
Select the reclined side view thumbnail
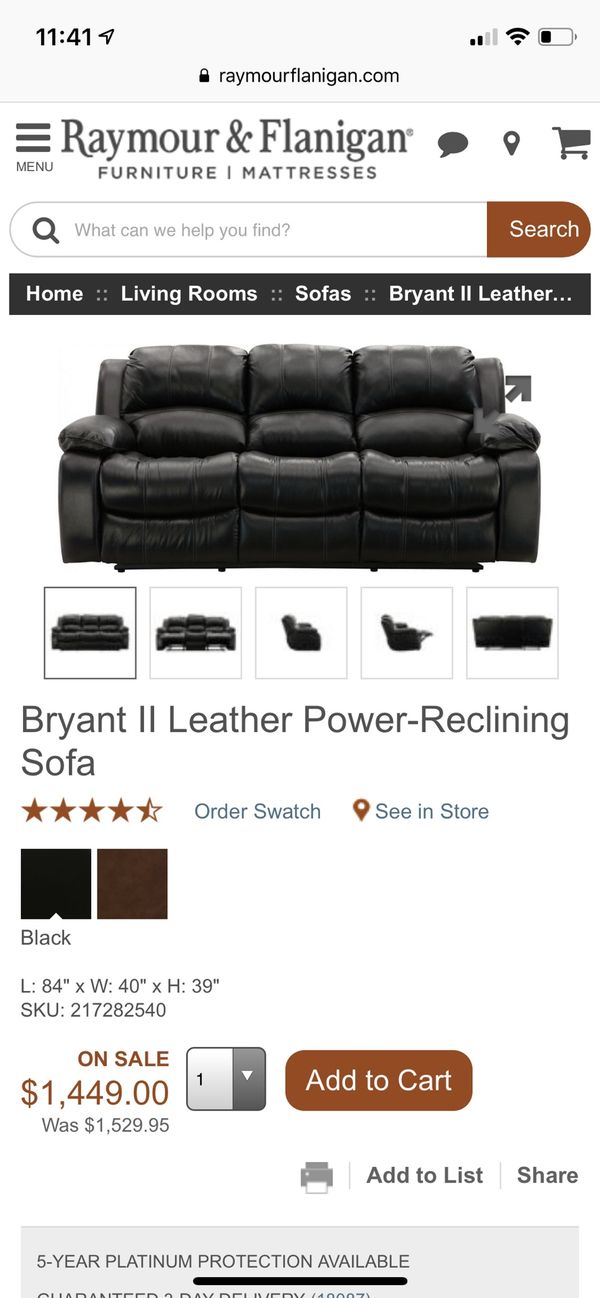(x=407, y=632)
